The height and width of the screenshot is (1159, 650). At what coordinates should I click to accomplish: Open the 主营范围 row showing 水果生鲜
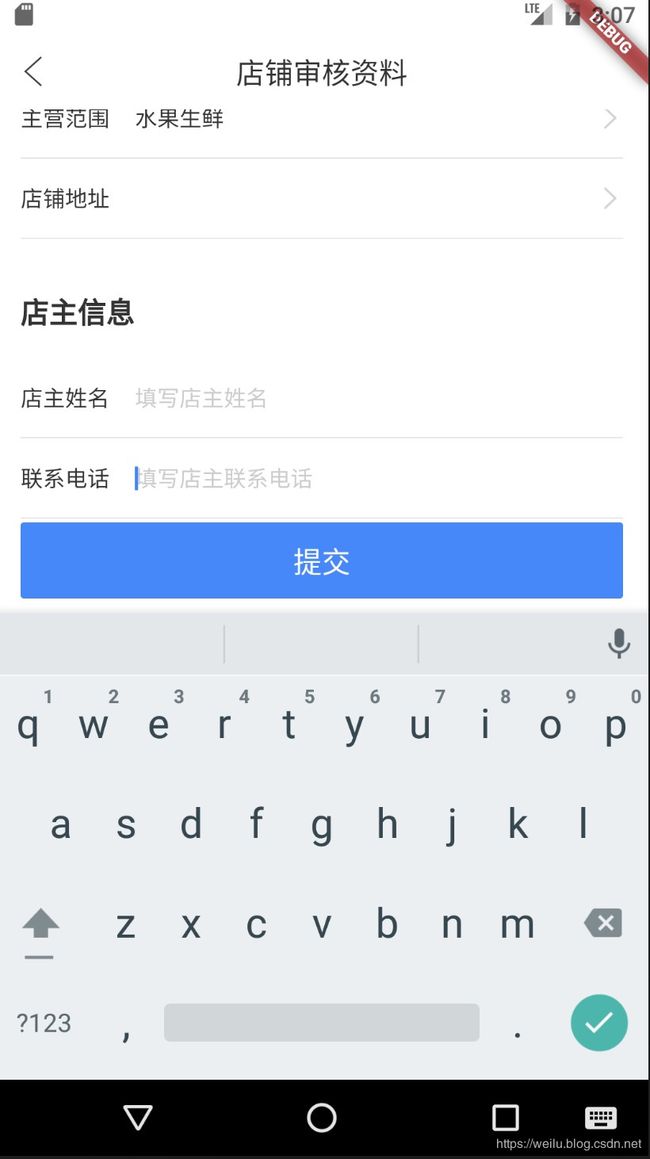(x=322, y=119)
